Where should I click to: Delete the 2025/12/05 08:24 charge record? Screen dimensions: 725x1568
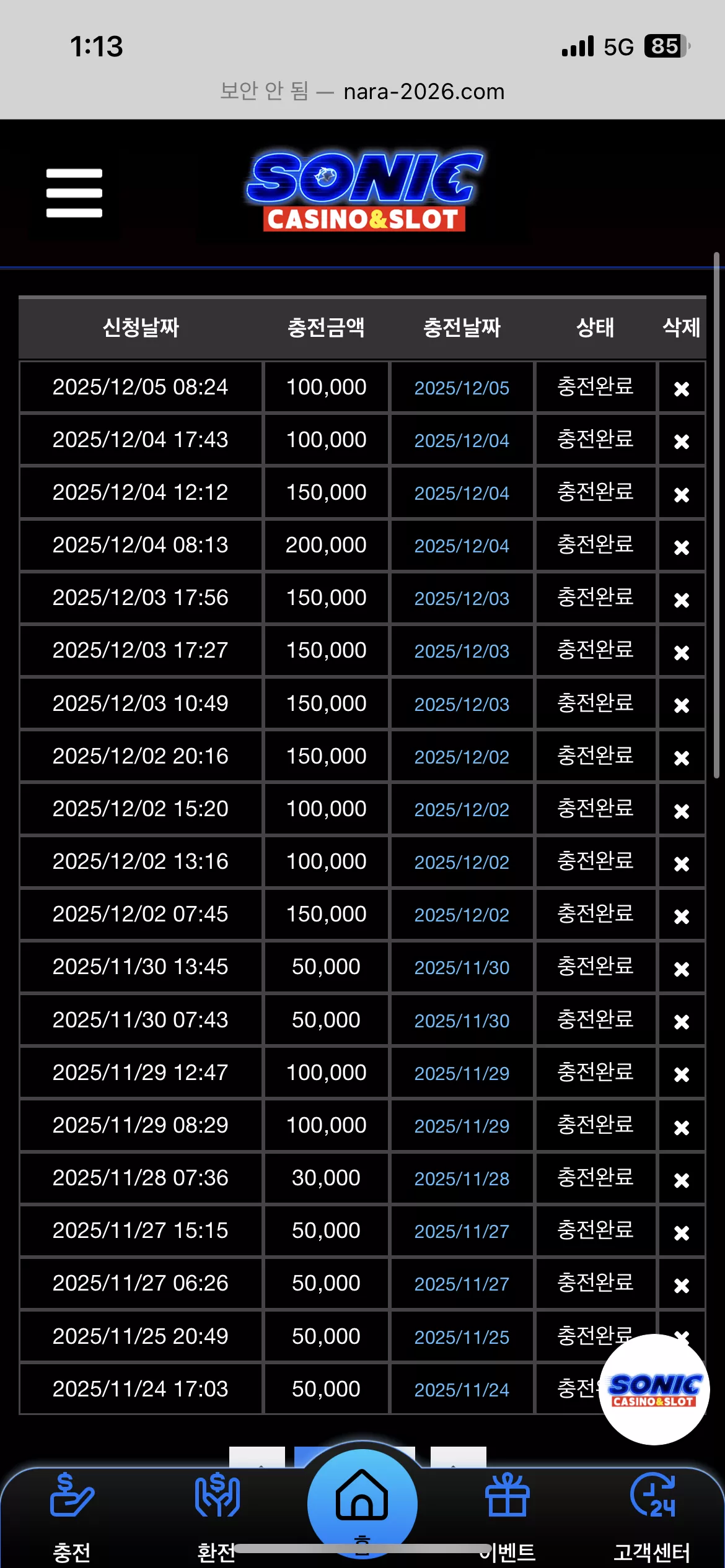click(682, 389)
